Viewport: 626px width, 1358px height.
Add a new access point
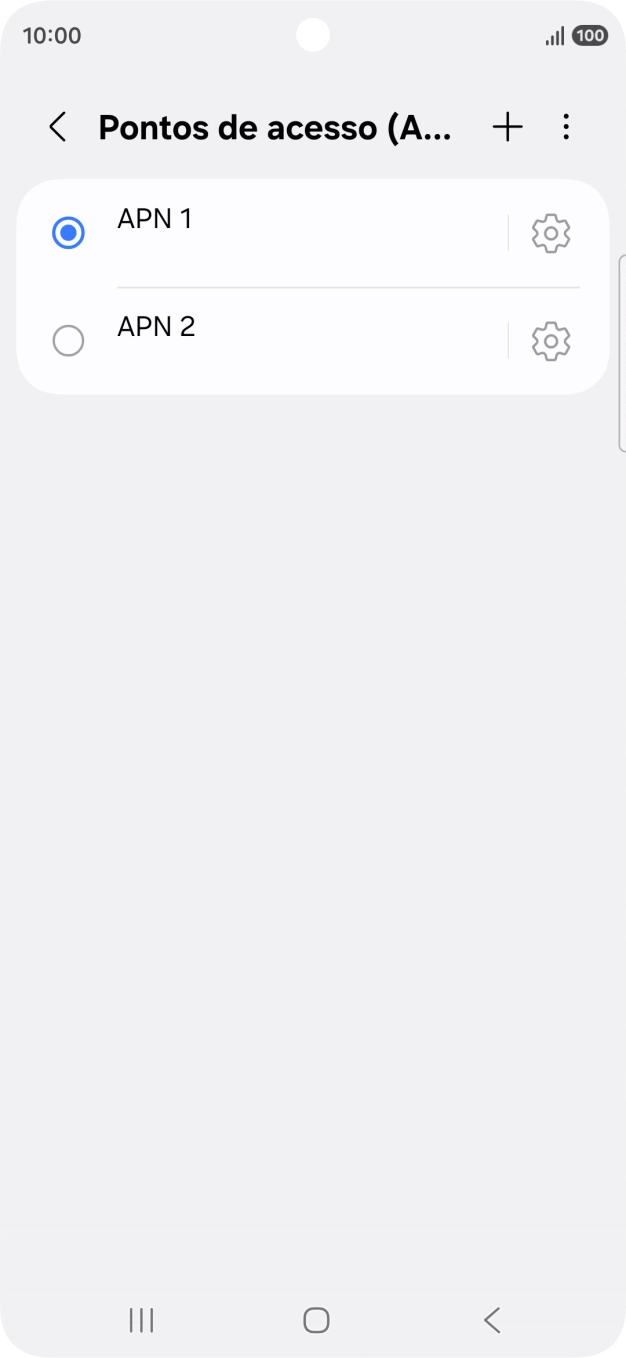click(508, 127)
